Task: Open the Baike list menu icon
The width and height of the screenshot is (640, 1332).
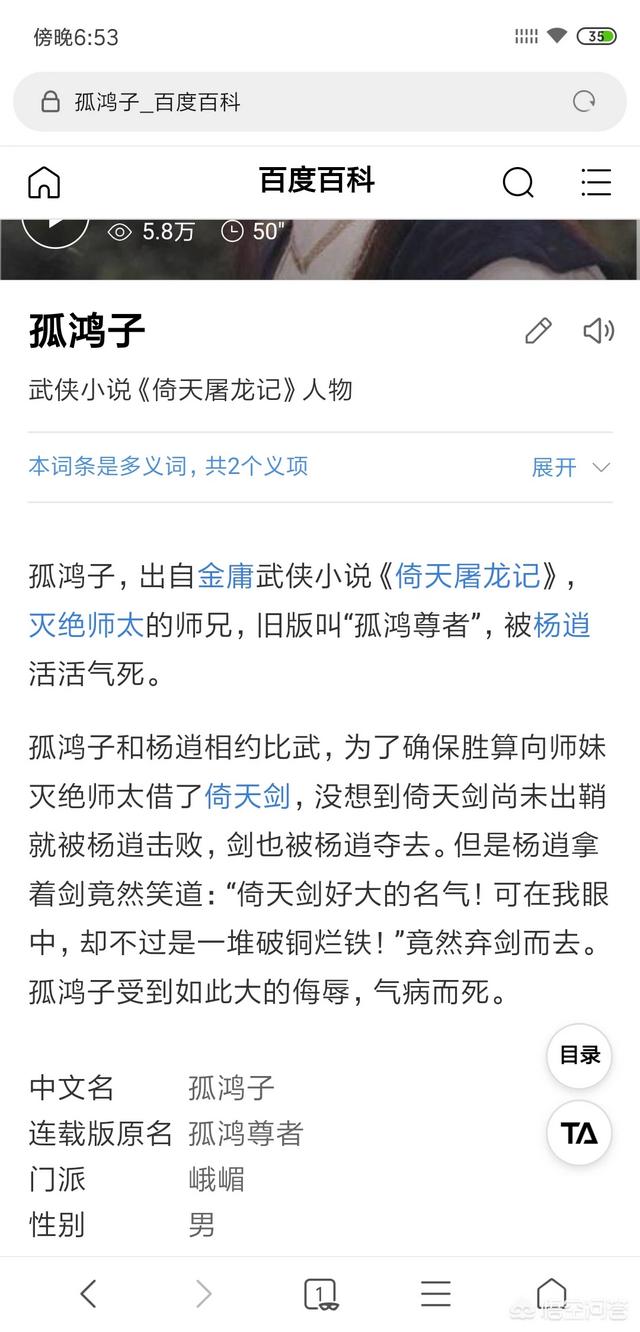Action: pos(596,182)
